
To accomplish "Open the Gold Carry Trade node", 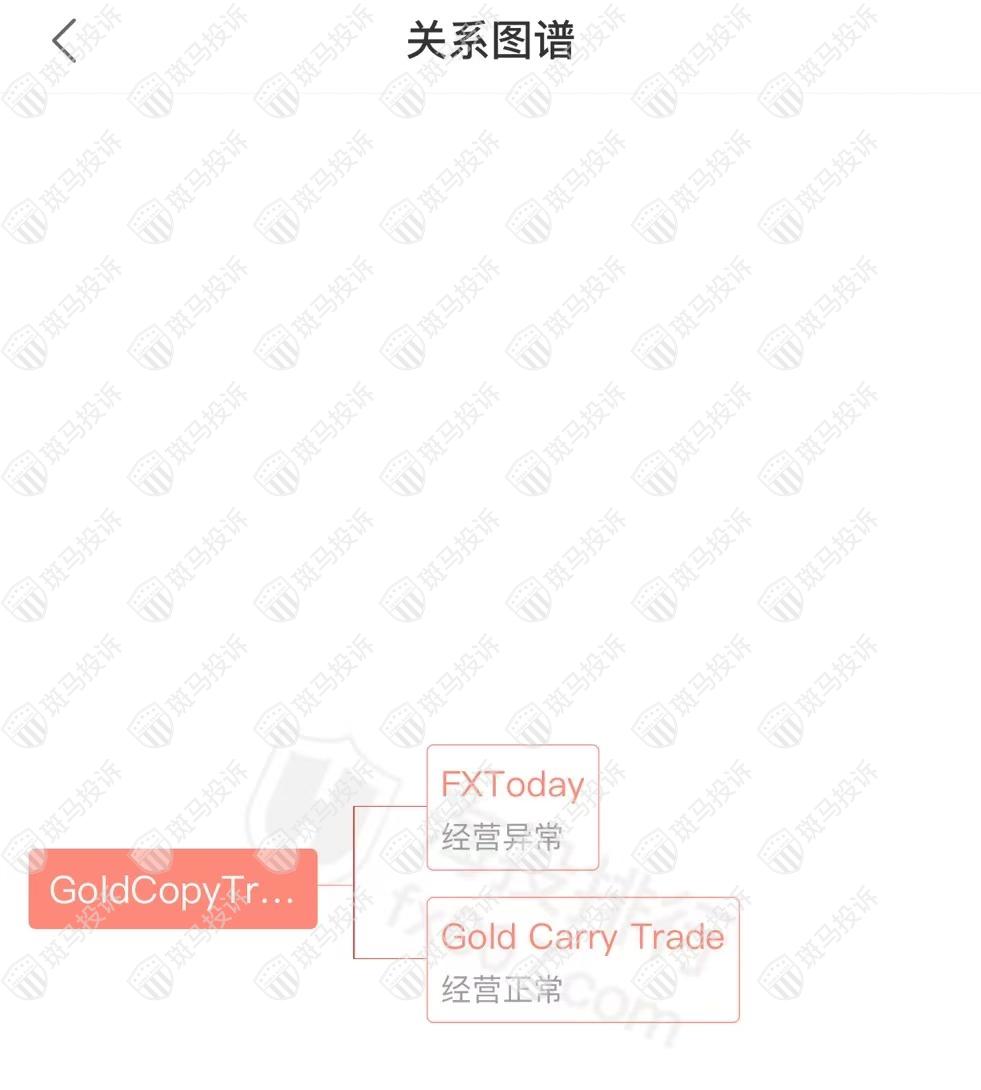I will (582, 959).
